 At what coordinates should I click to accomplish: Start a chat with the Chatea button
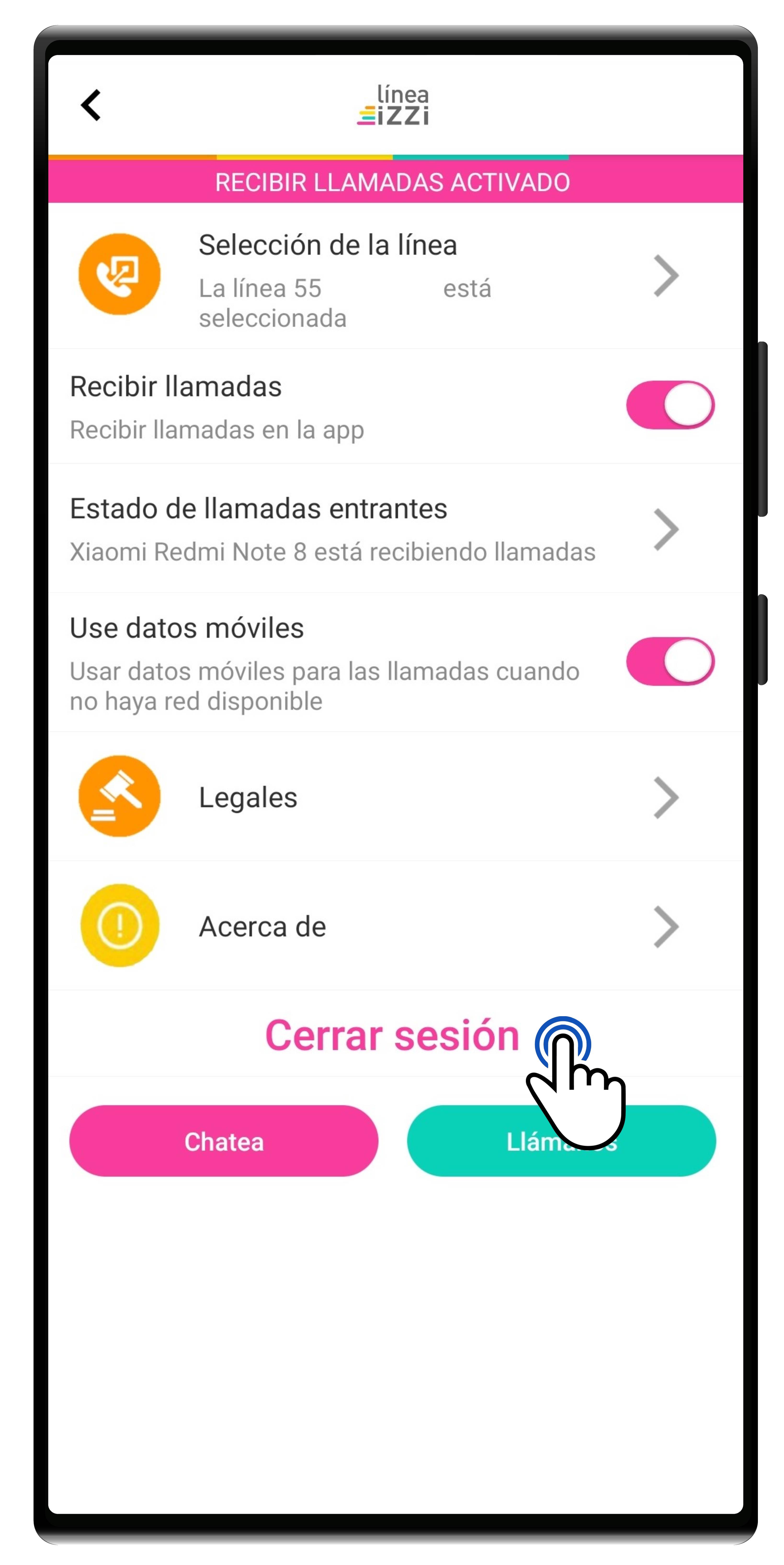tap(223, 1141)
